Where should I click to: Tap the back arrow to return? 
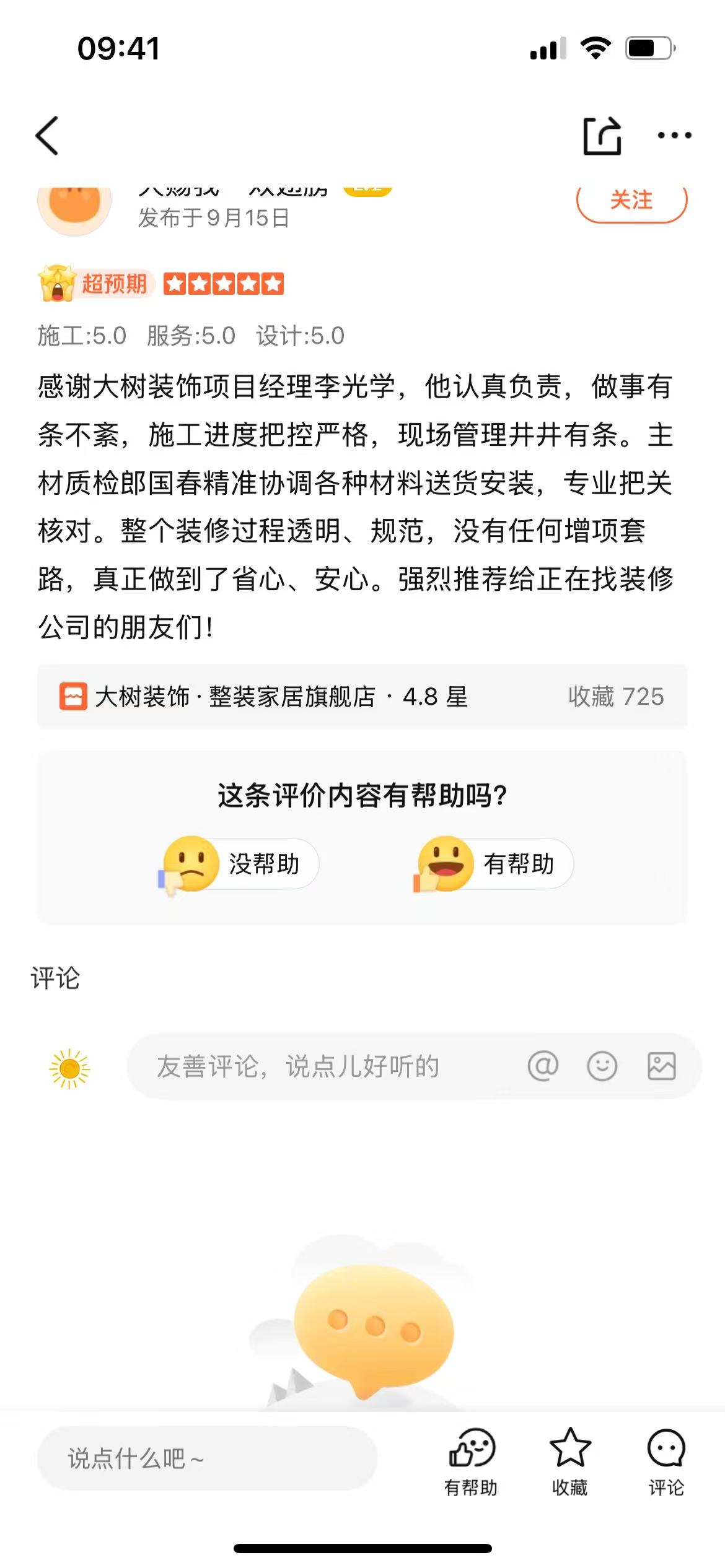click(x=47, y=135)
